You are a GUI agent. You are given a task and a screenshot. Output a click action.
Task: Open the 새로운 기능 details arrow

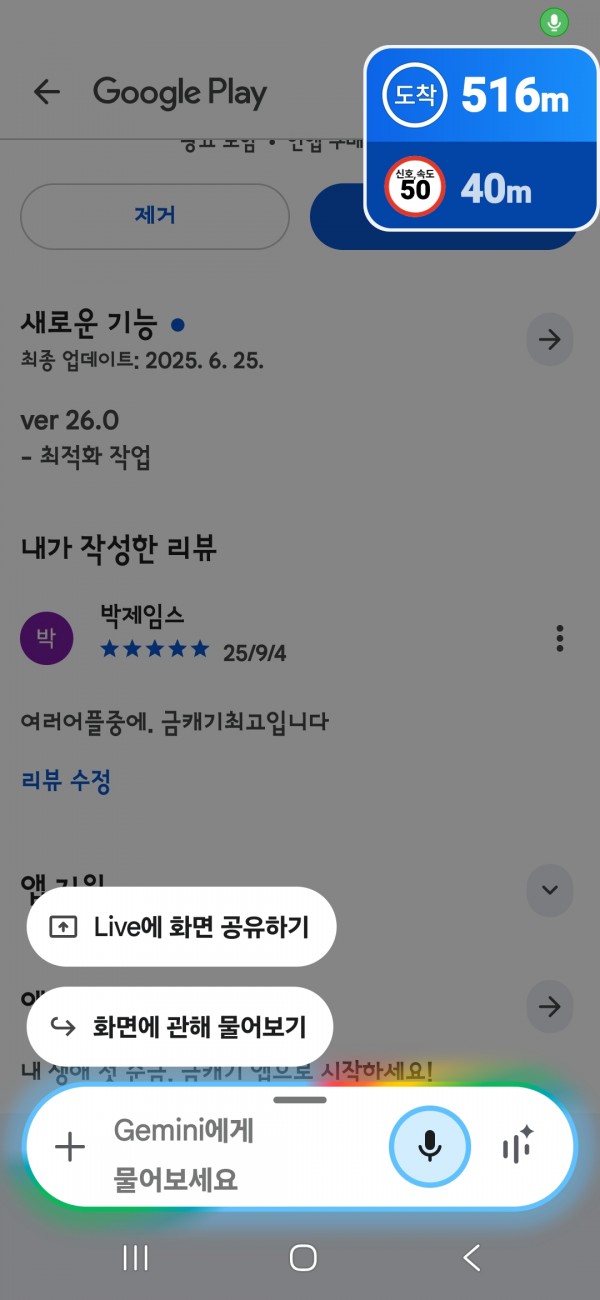pyautogui.click(x=550, y=340)
